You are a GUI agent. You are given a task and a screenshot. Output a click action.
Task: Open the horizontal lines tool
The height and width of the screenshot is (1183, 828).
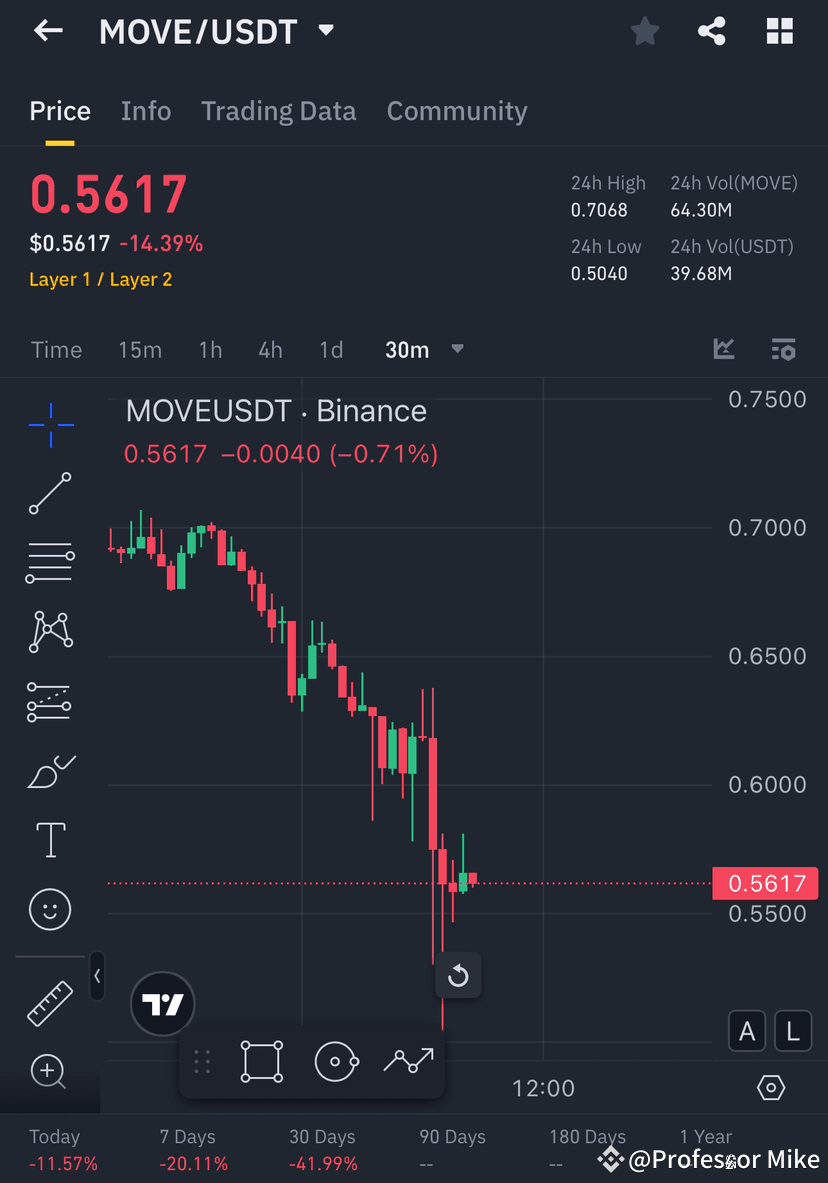[x=50, y=562]
